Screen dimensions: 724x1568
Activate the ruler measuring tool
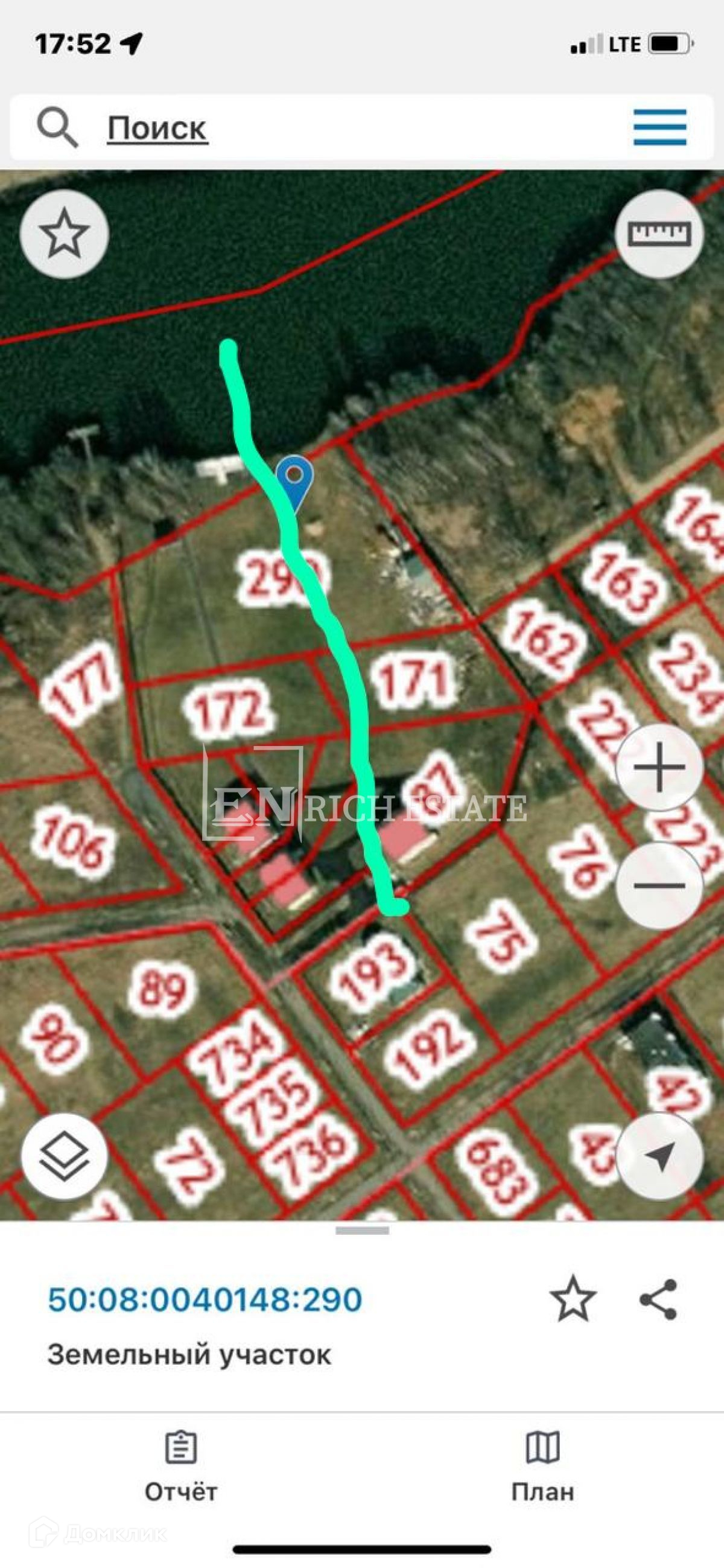pyautogui.click(x=659, y=234)
